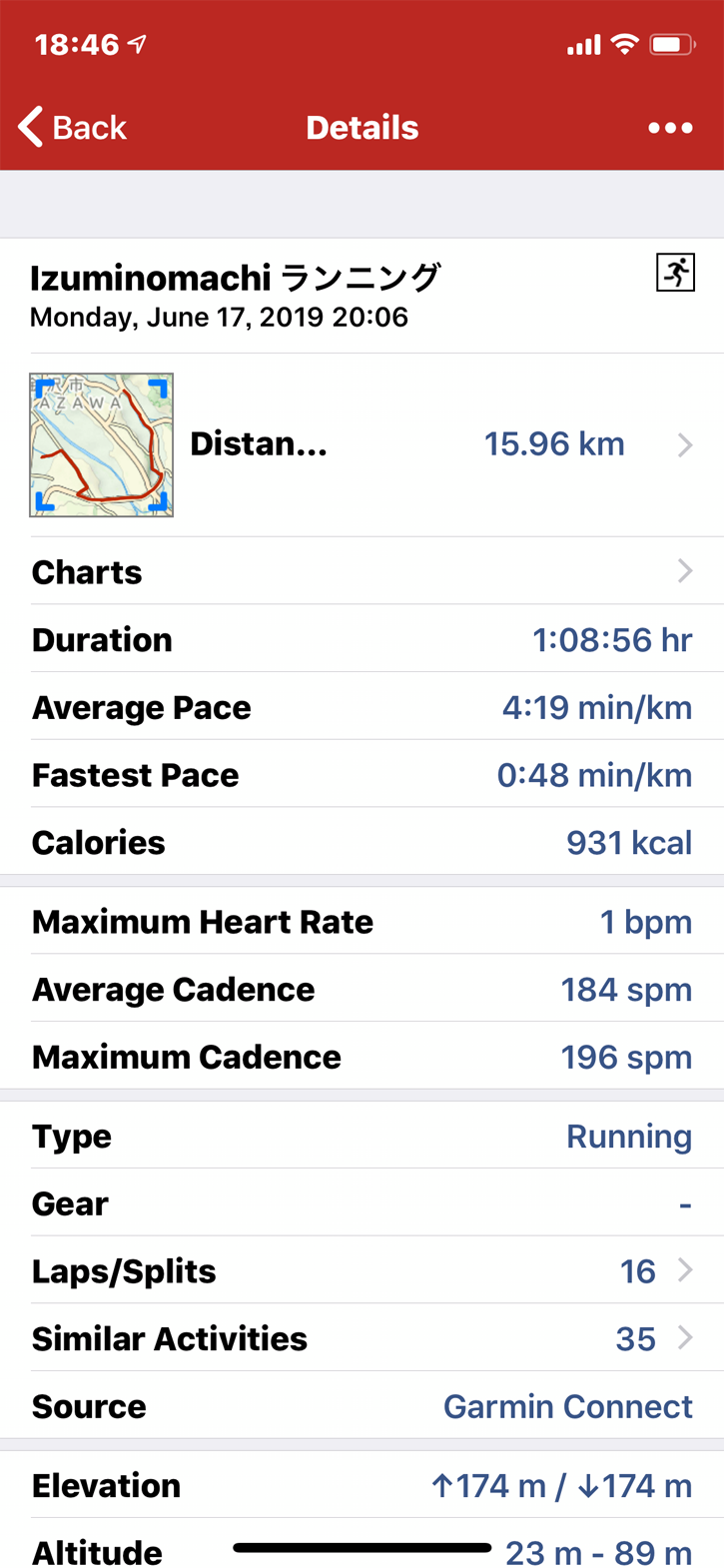Open the Laps/Splits list
This screenshot has width=724, height=1568.
(x=362, y=1271)
